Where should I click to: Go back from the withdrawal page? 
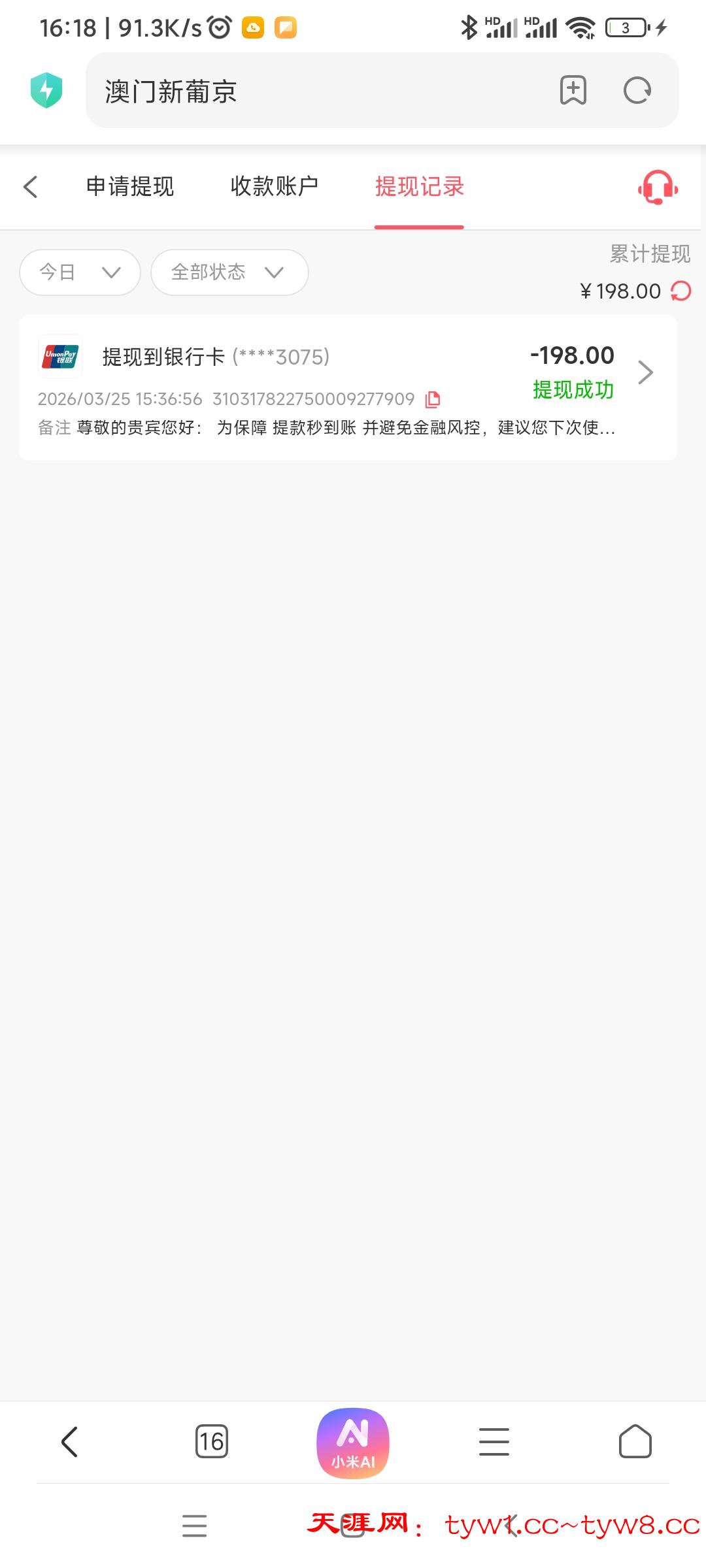[x=31, y=187]
